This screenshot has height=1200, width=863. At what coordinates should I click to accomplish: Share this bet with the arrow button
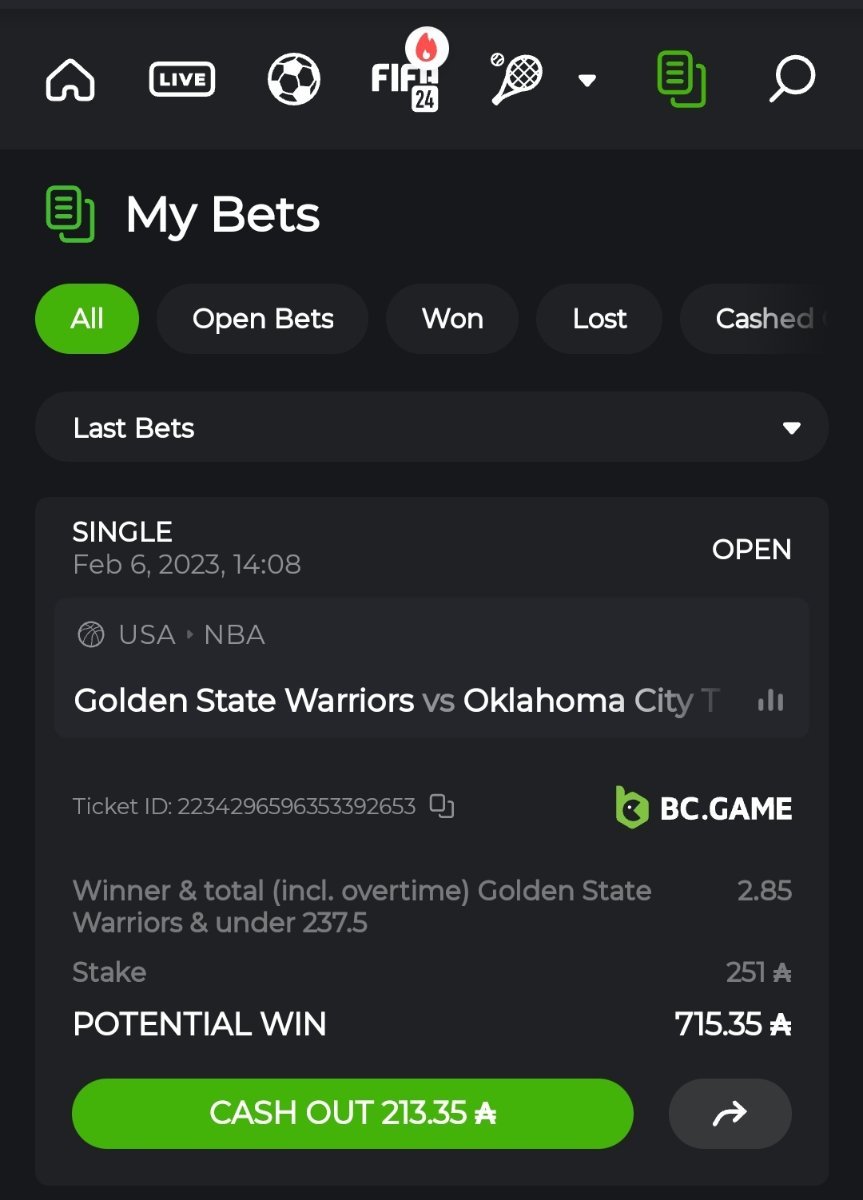click(730, 1113)
